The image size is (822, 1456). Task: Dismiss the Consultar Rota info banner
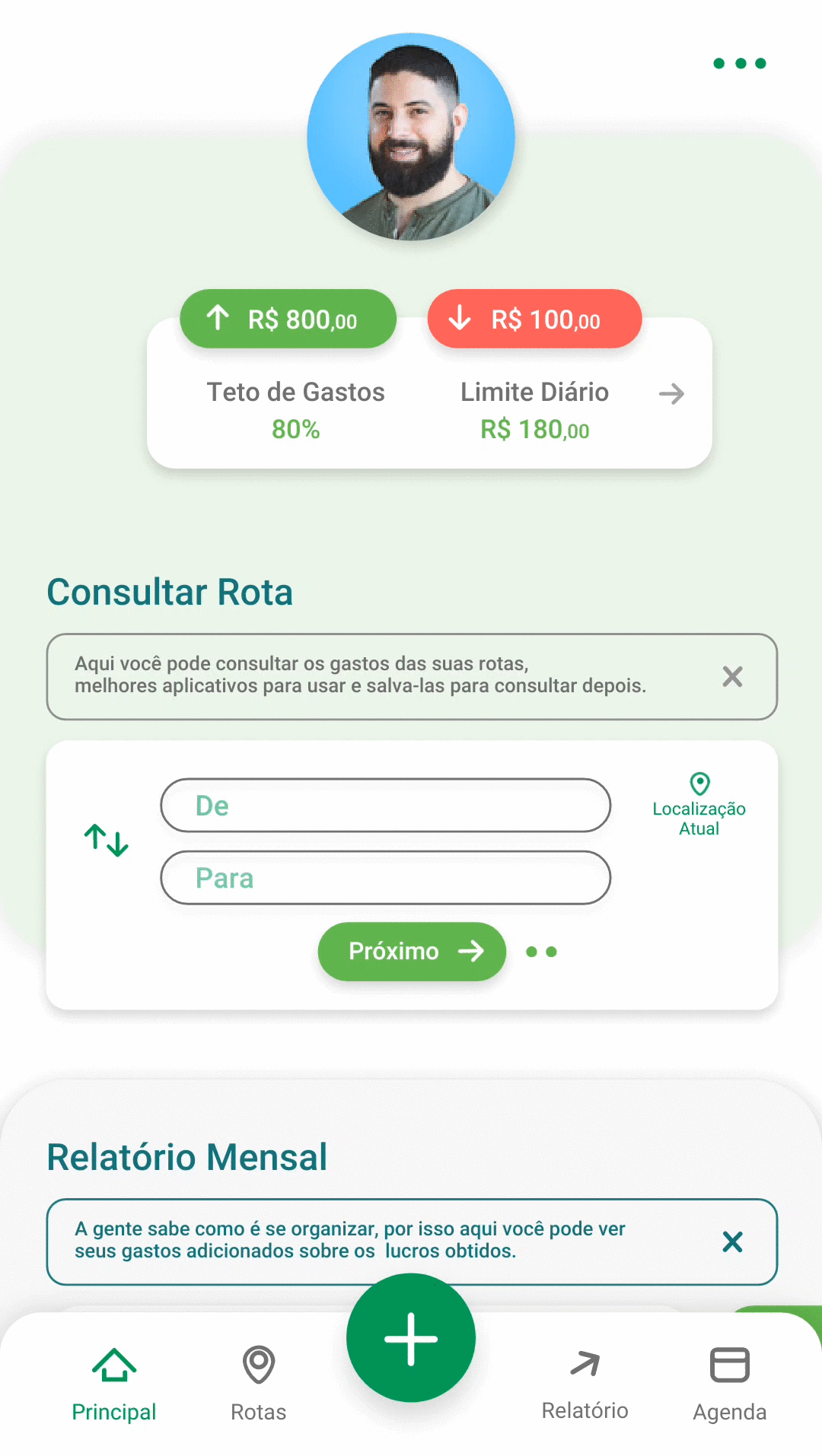(732, 676)
